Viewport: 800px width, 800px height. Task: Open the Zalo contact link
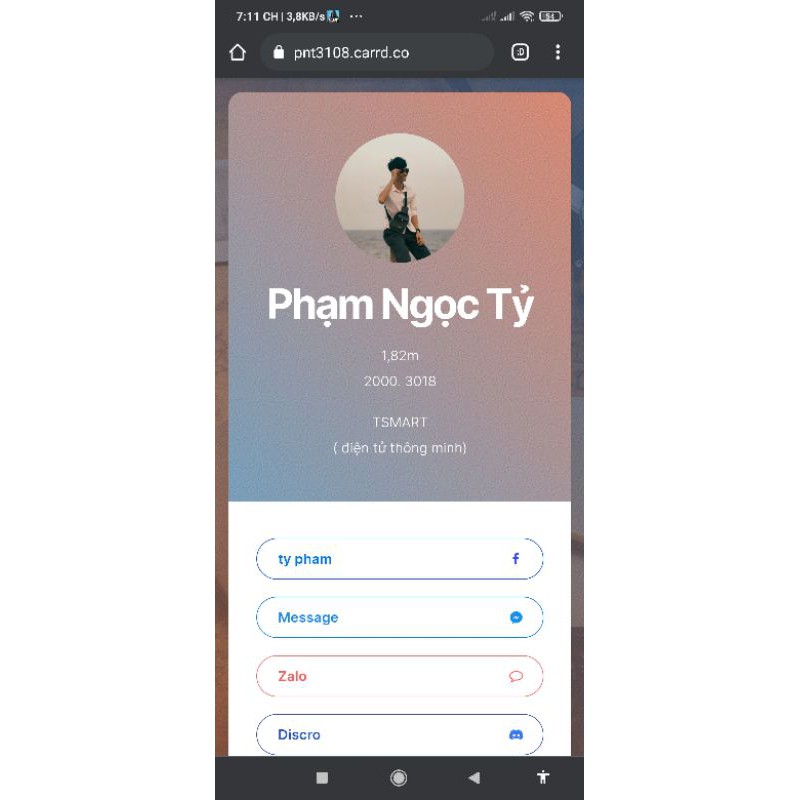coord(399,676)
